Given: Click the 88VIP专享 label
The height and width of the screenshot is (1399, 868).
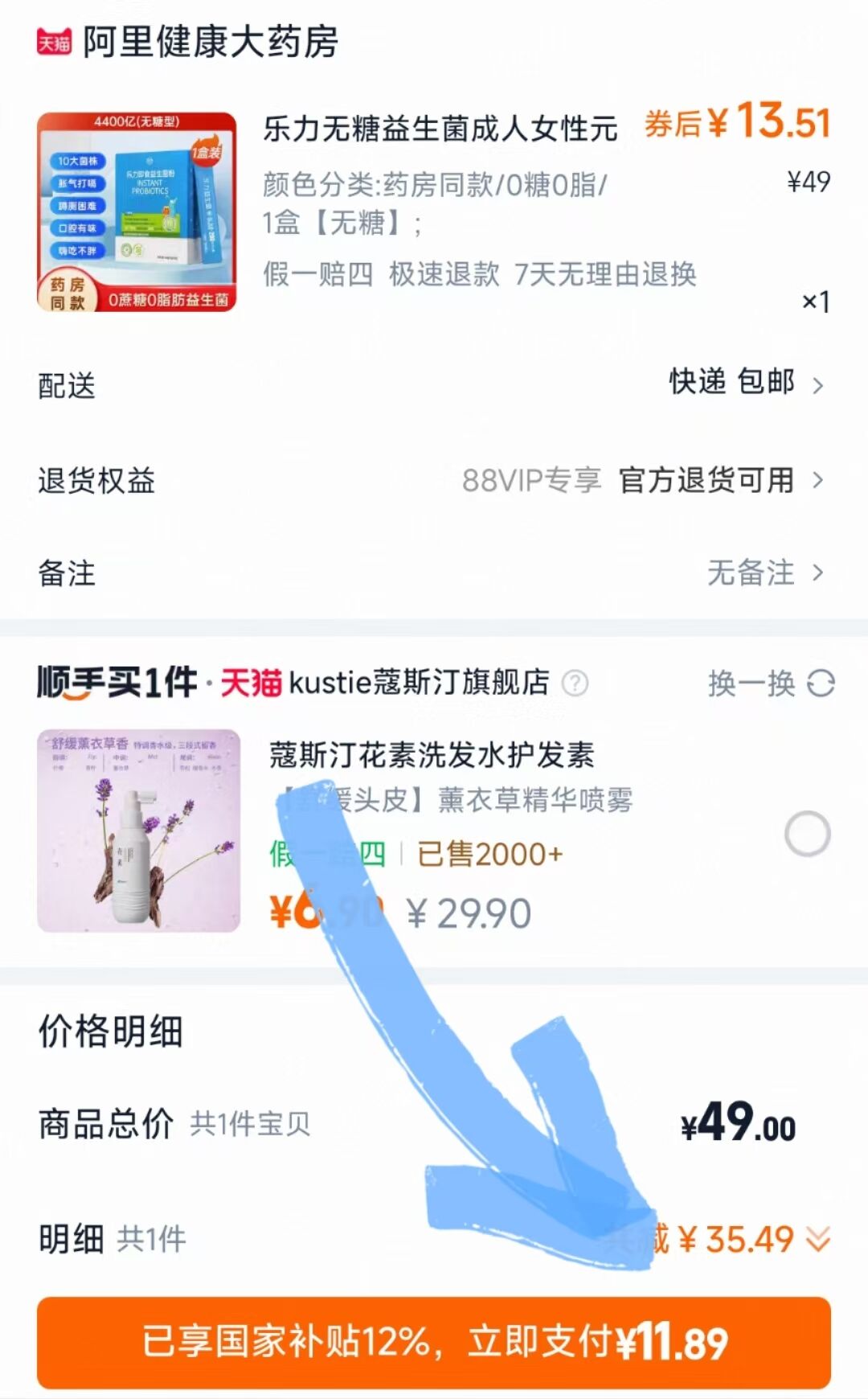Looking at the screenshot, I should pyautogui.click(x=530, y=481).
